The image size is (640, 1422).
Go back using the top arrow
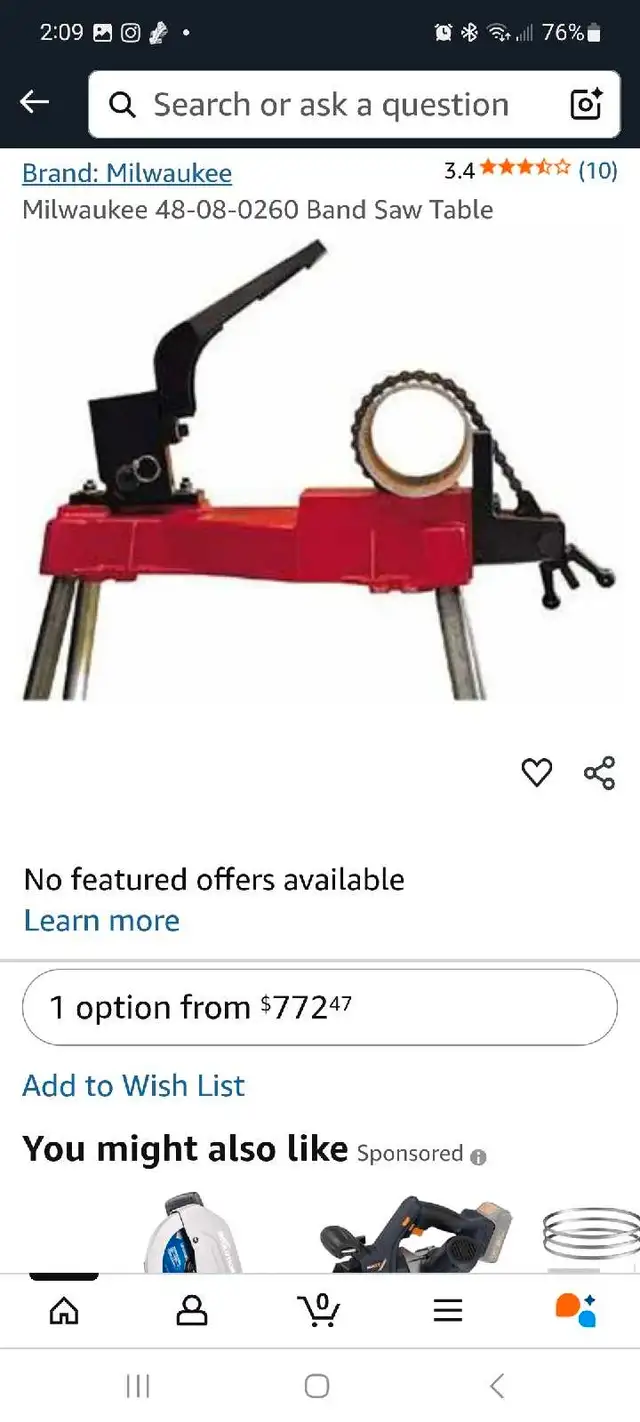[35, 101]
